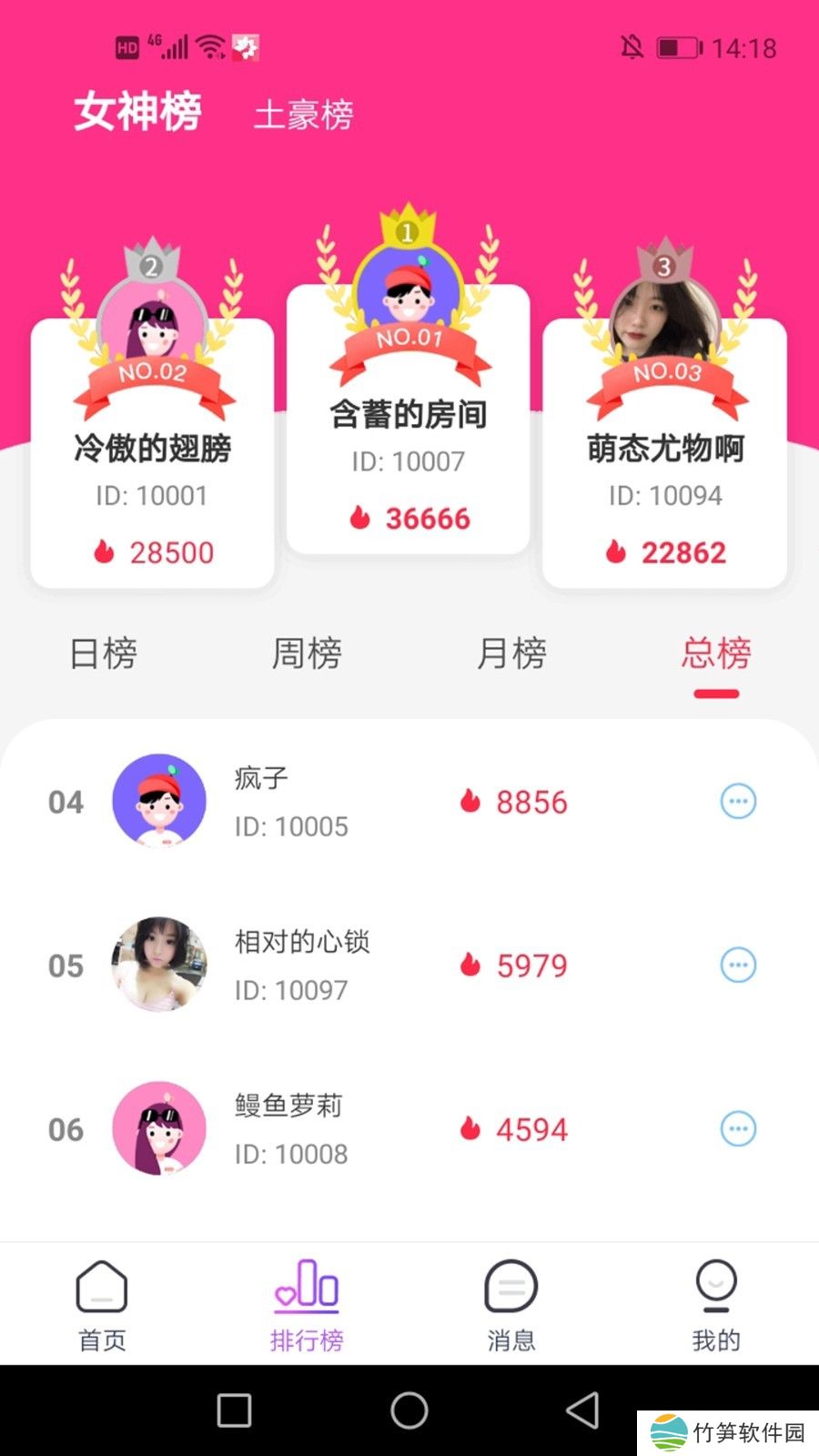
Task: Switch to 月榜 monthly ranking
Action: (x=511, y=653)
